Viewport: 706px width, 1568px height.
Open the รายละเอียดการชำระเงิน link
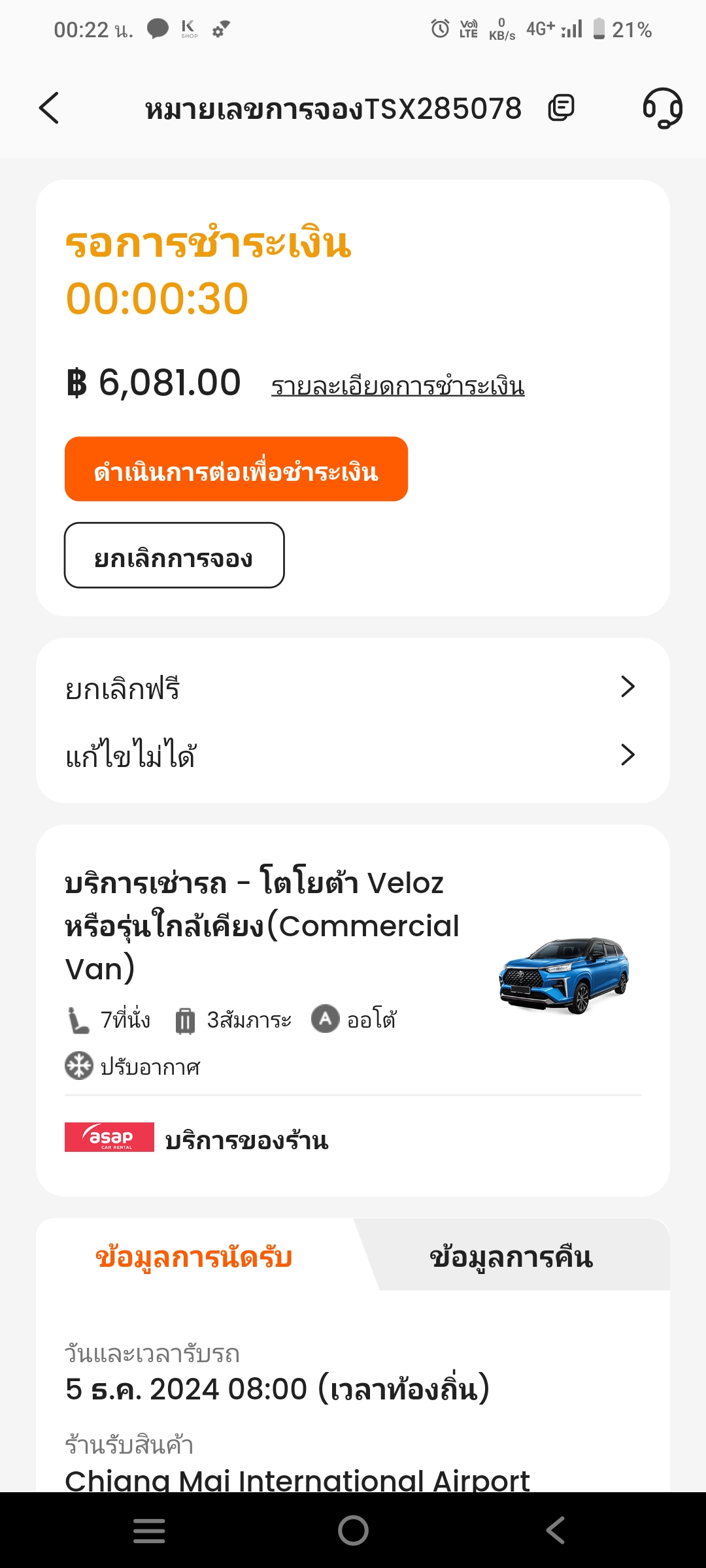[397, 386]
